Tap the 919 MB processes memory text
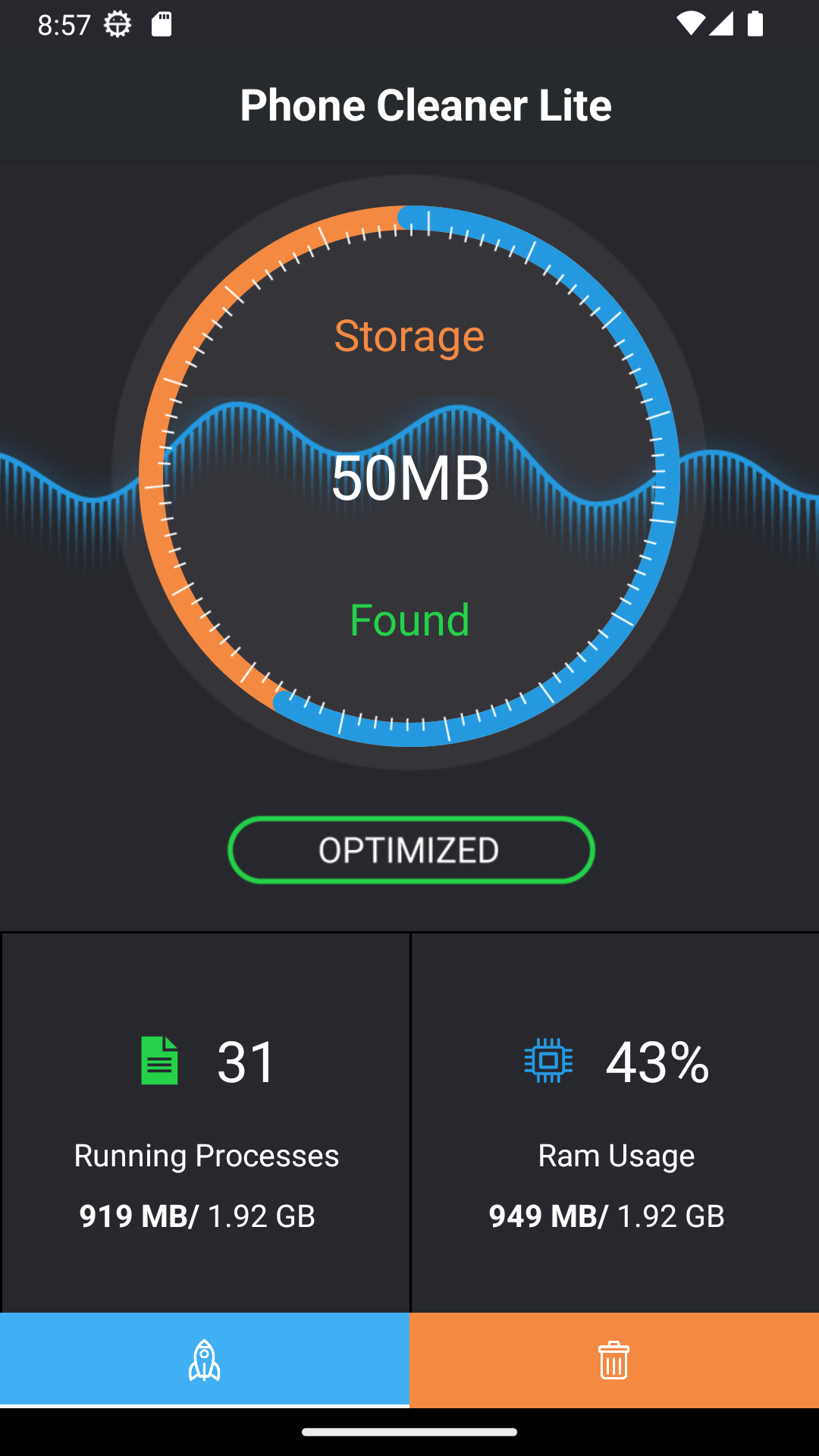 199,1216
